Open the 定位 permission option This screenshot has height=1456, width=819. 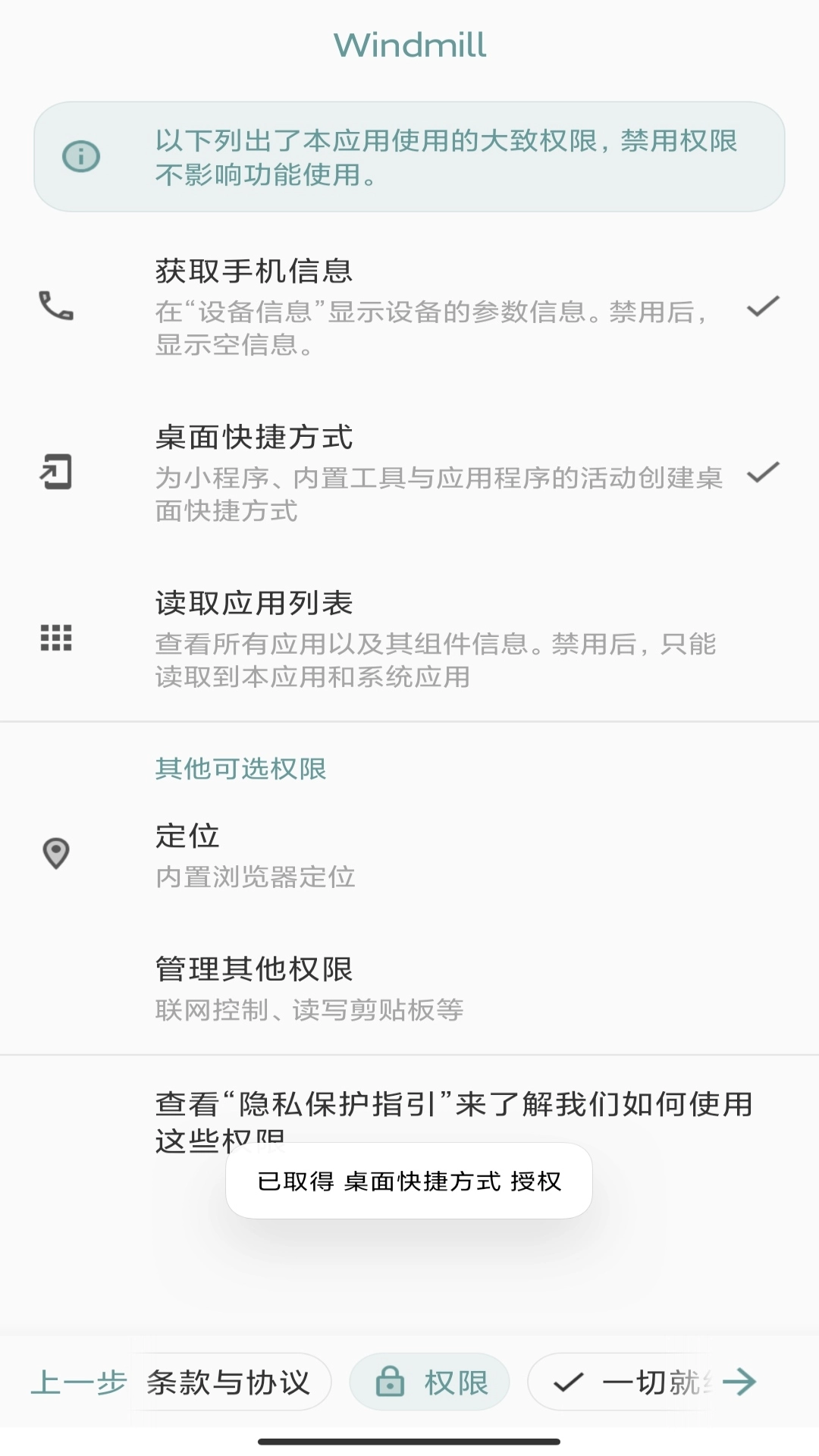409,855
